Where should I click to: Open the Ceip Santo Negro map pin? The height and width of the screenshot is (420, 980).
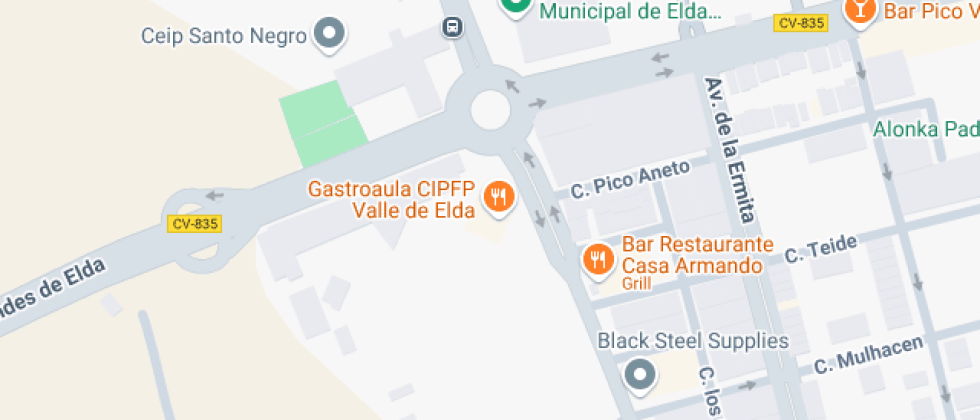coord(329,34)
